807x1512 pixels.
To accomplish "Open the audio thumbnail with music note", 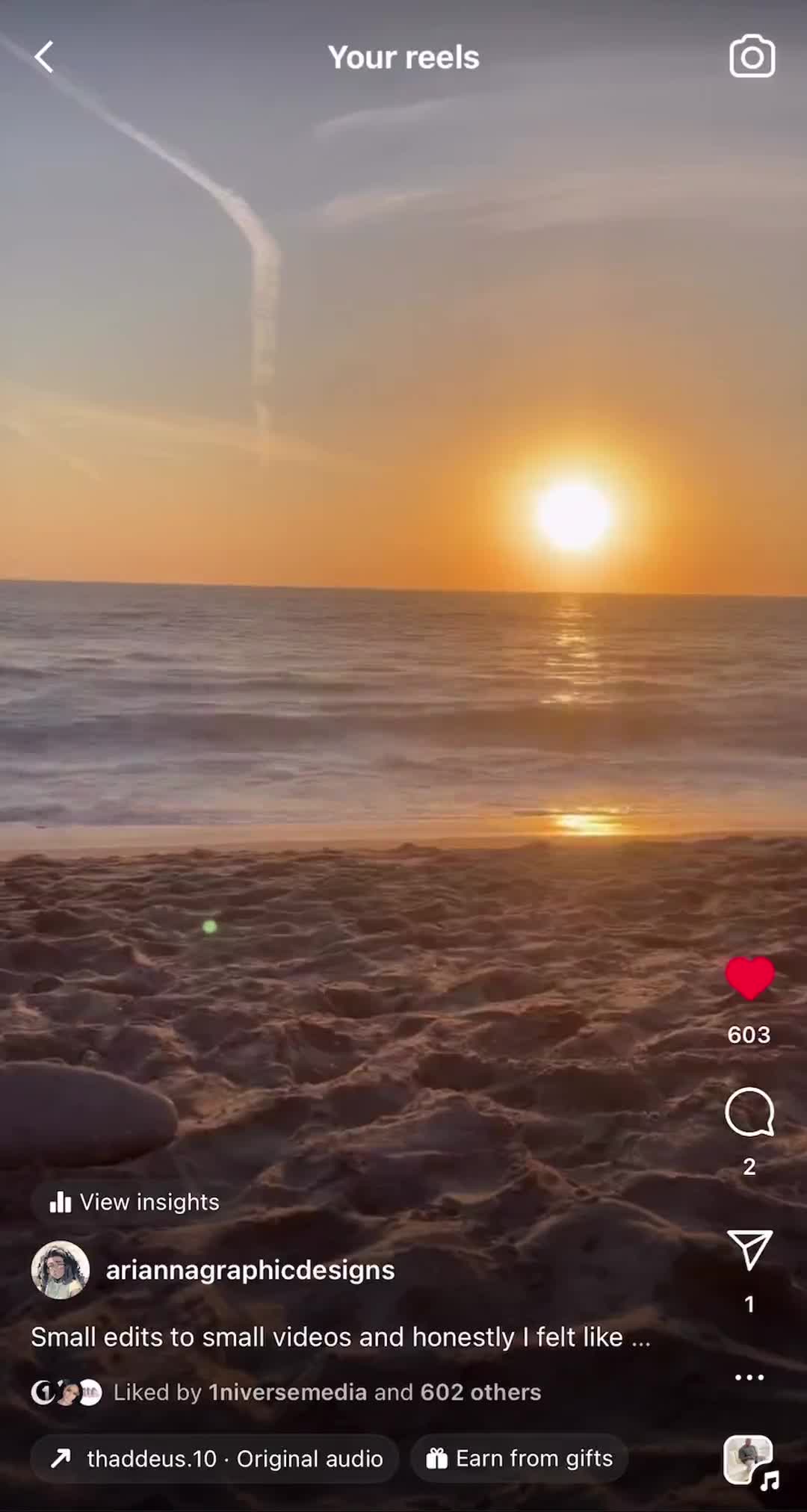I will tap(749, 1460).
